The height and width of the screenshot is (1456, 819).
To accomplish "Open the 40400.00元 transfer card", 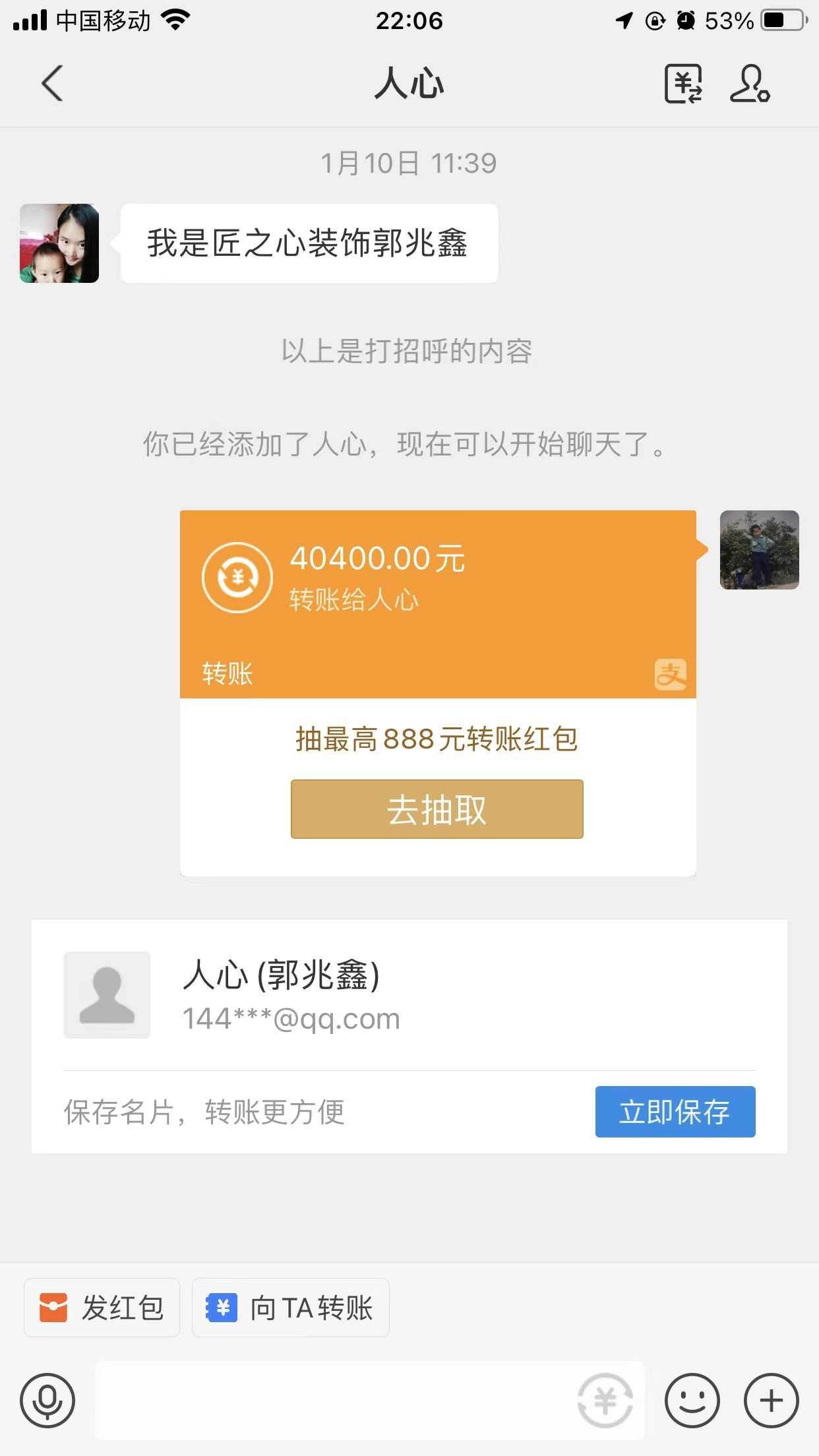I will click(x=438, y=603).
